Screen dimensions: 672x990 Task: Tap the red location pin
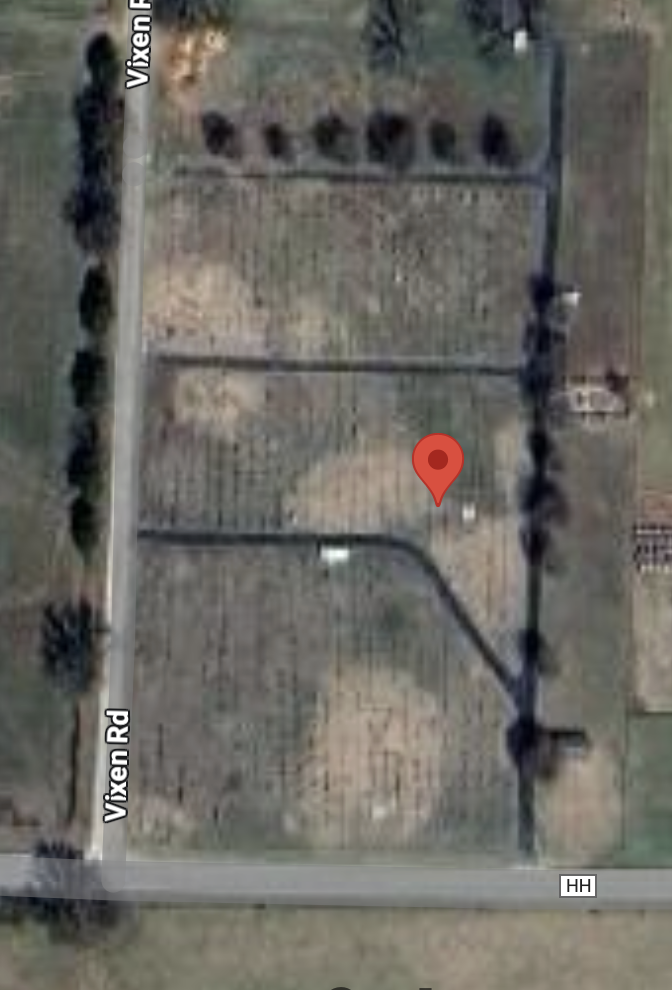[438, 464]
